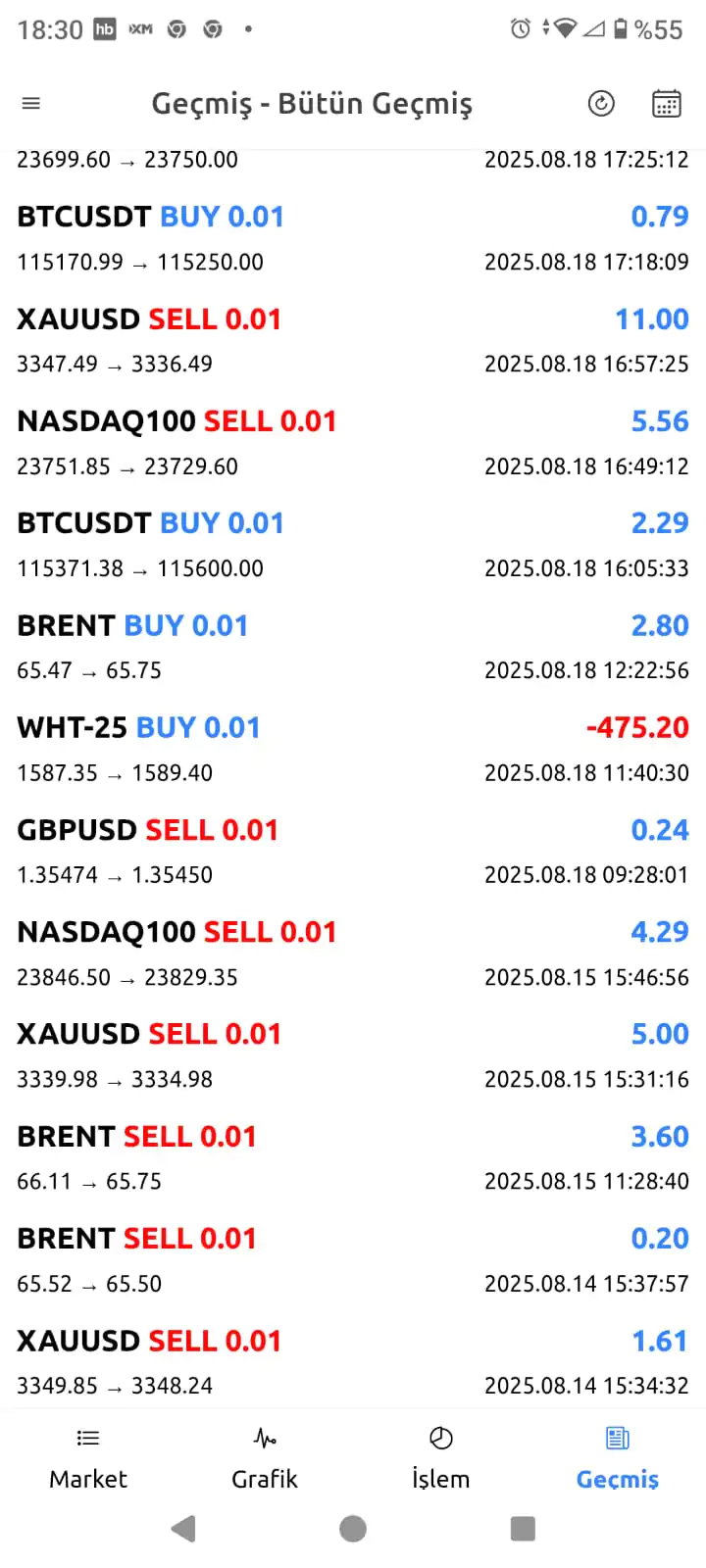Select the Geçmiş tab

tap(617, 1458)
